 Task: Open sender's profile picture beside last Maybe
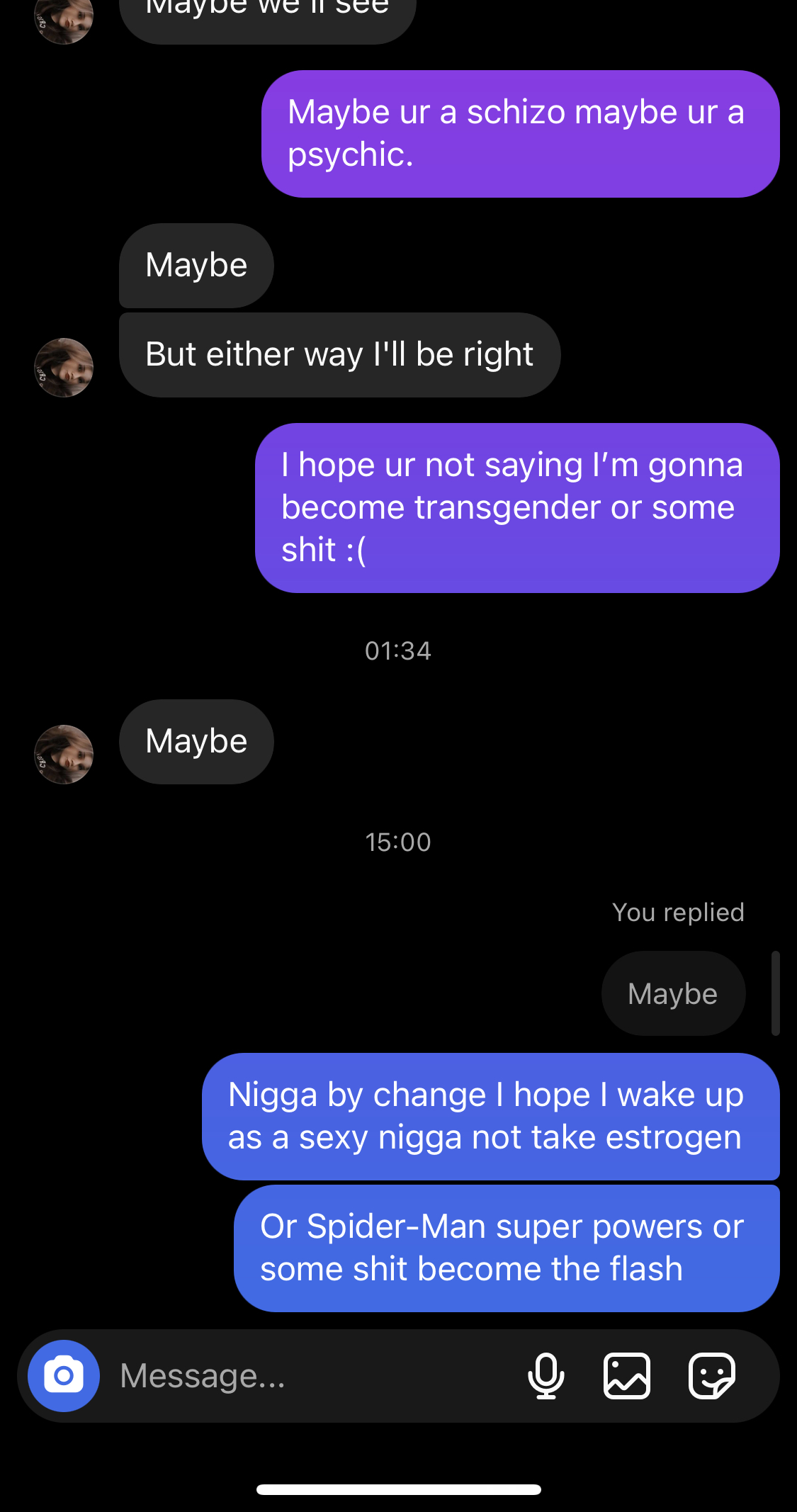click(64, 754)
